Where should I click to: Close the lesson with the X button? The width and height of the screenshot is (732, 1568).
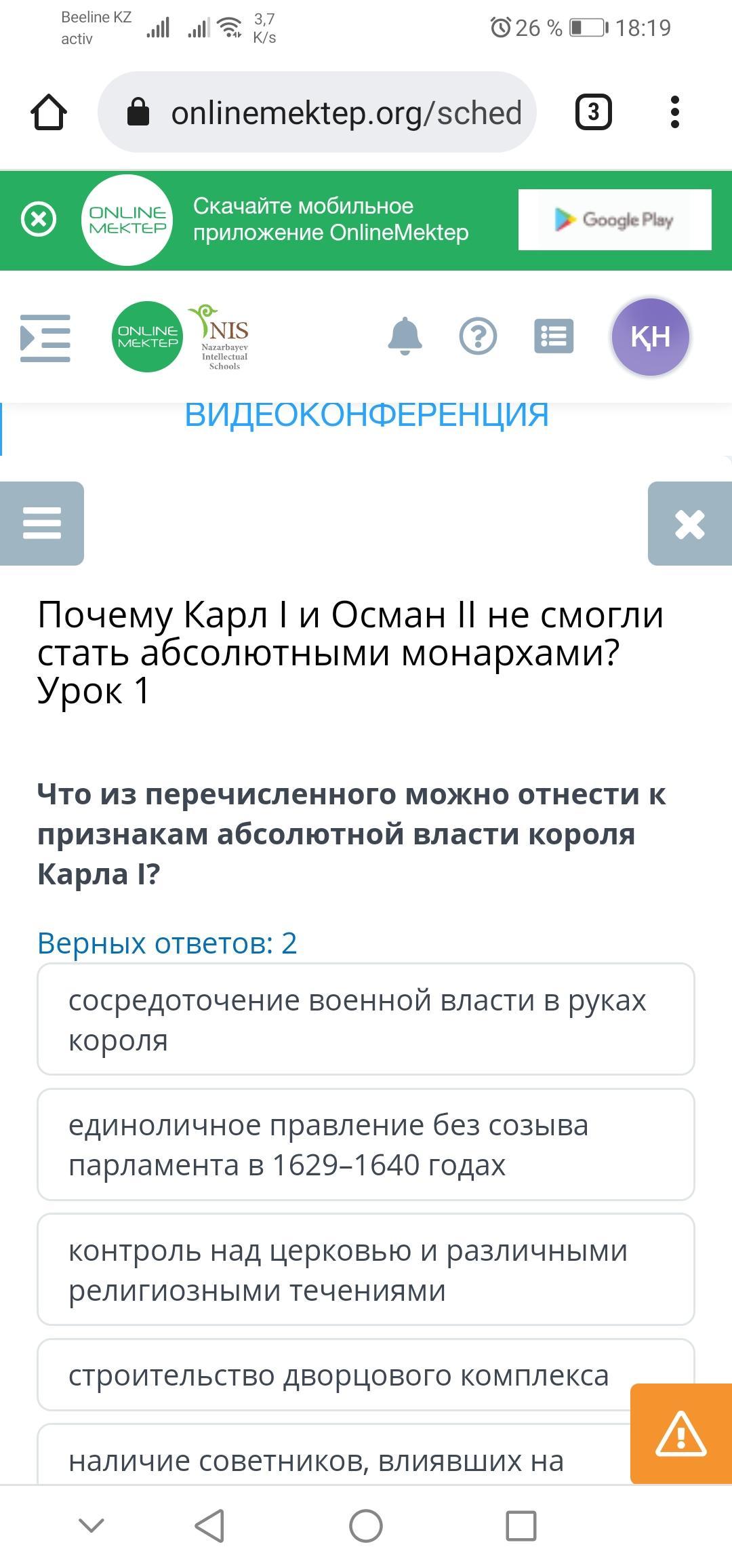[690, 524]
